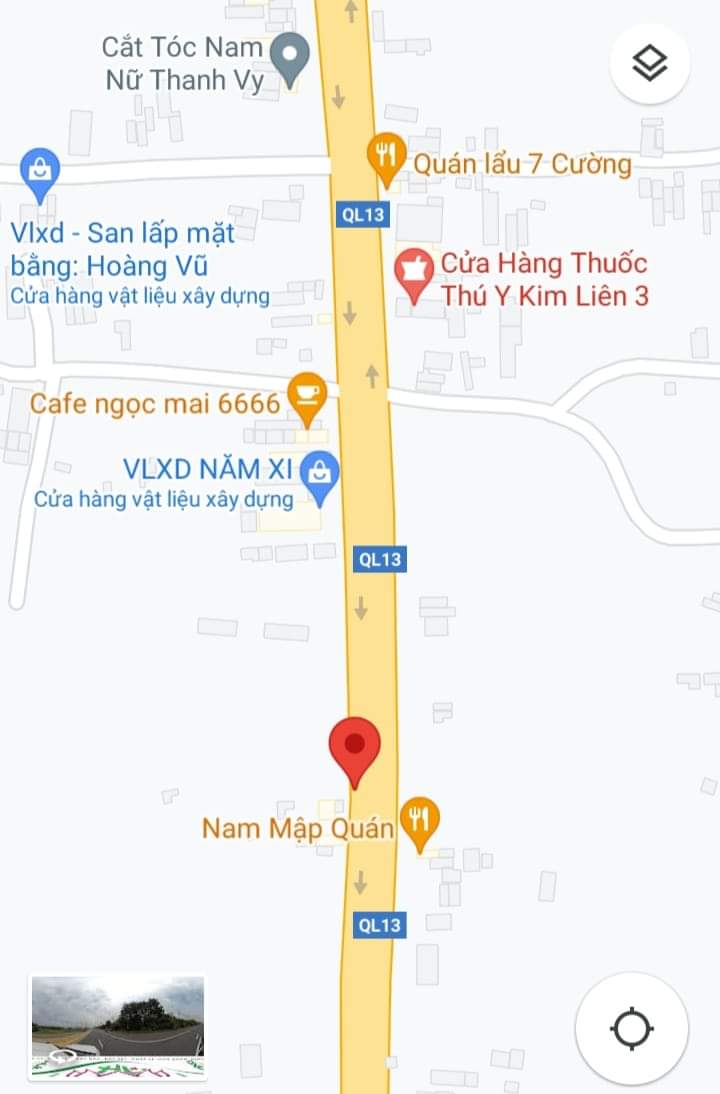The image size is (720, 1094).
Task: Open the Street View thumbnail
Action: point(118,1027)
